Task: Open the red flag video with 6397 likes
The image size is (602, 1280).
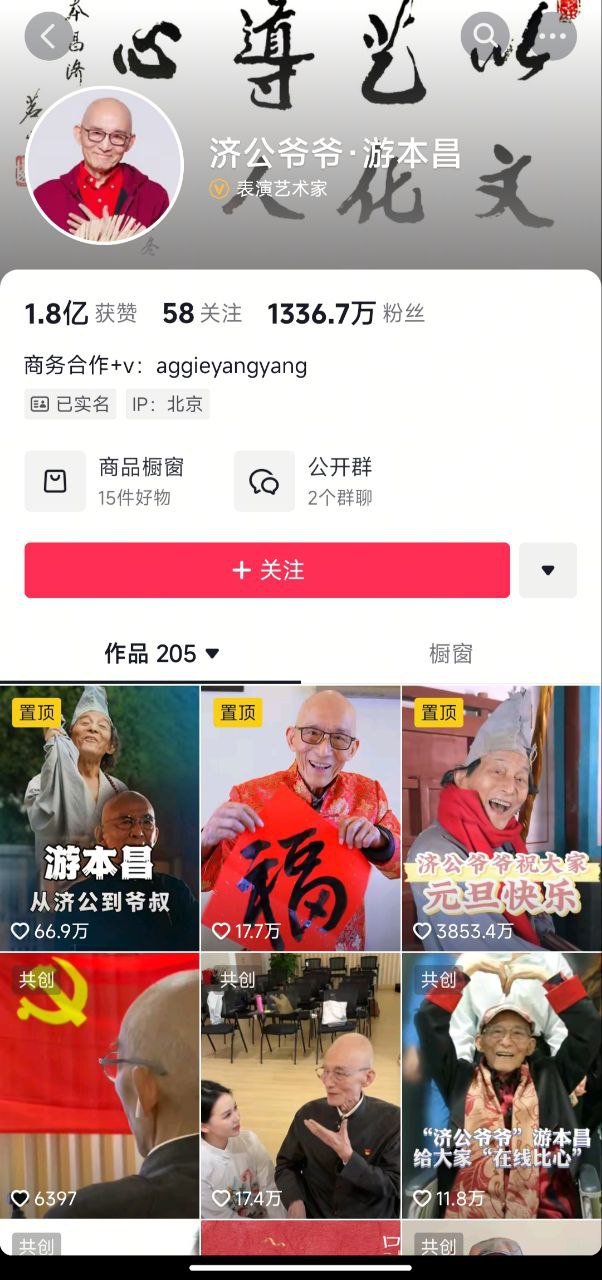Action: pyautogui.click(x=100, y=1085)
